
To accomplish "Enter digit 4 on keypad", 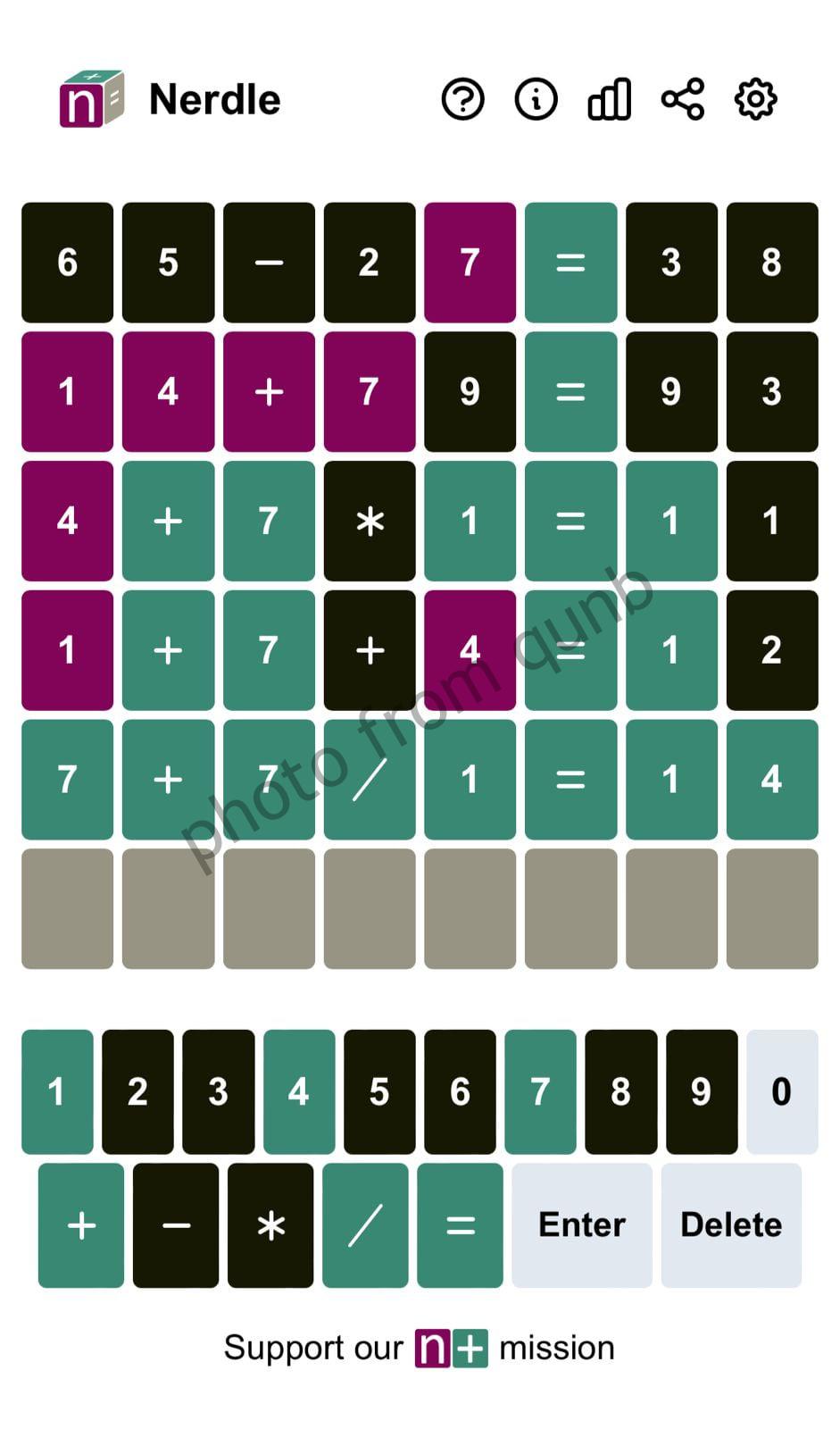I will pyautogui.click(x=298, y=1091).
